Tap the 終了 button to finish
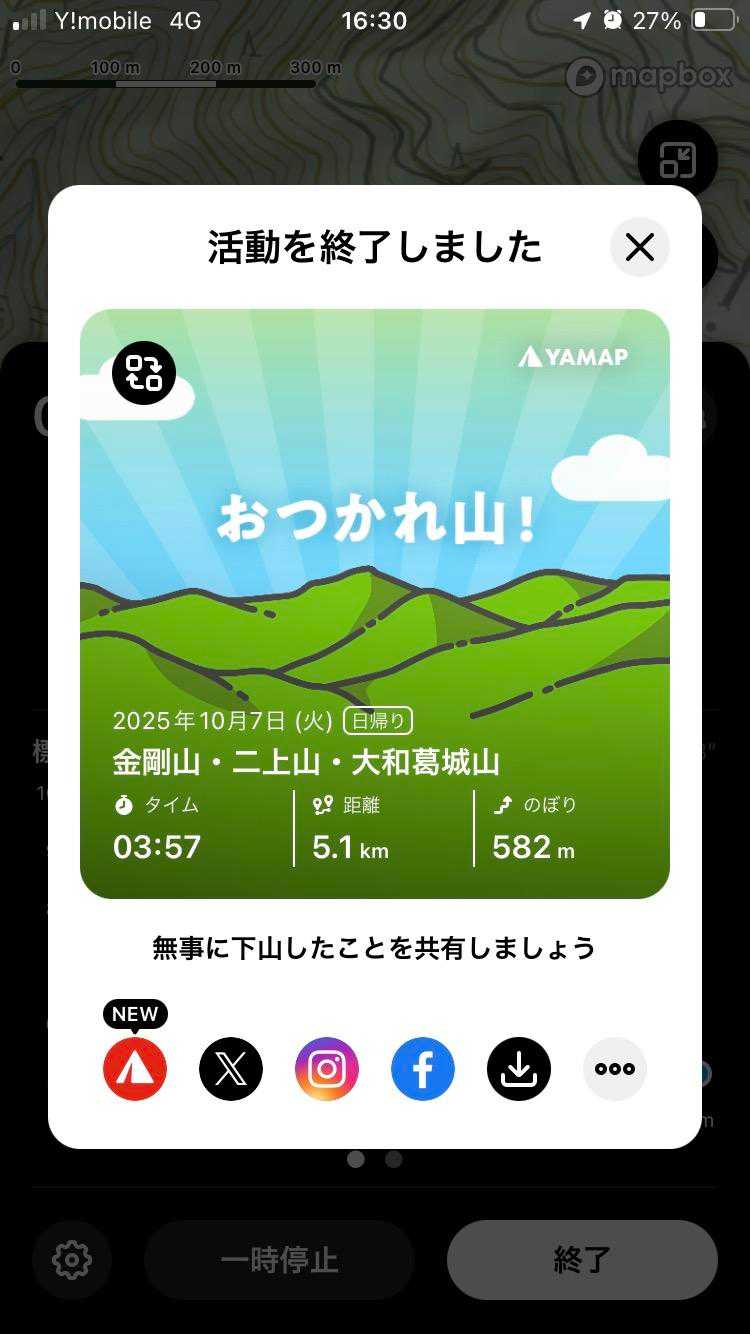Viewport: 750px width, 1334px height. click(582, 1260)
